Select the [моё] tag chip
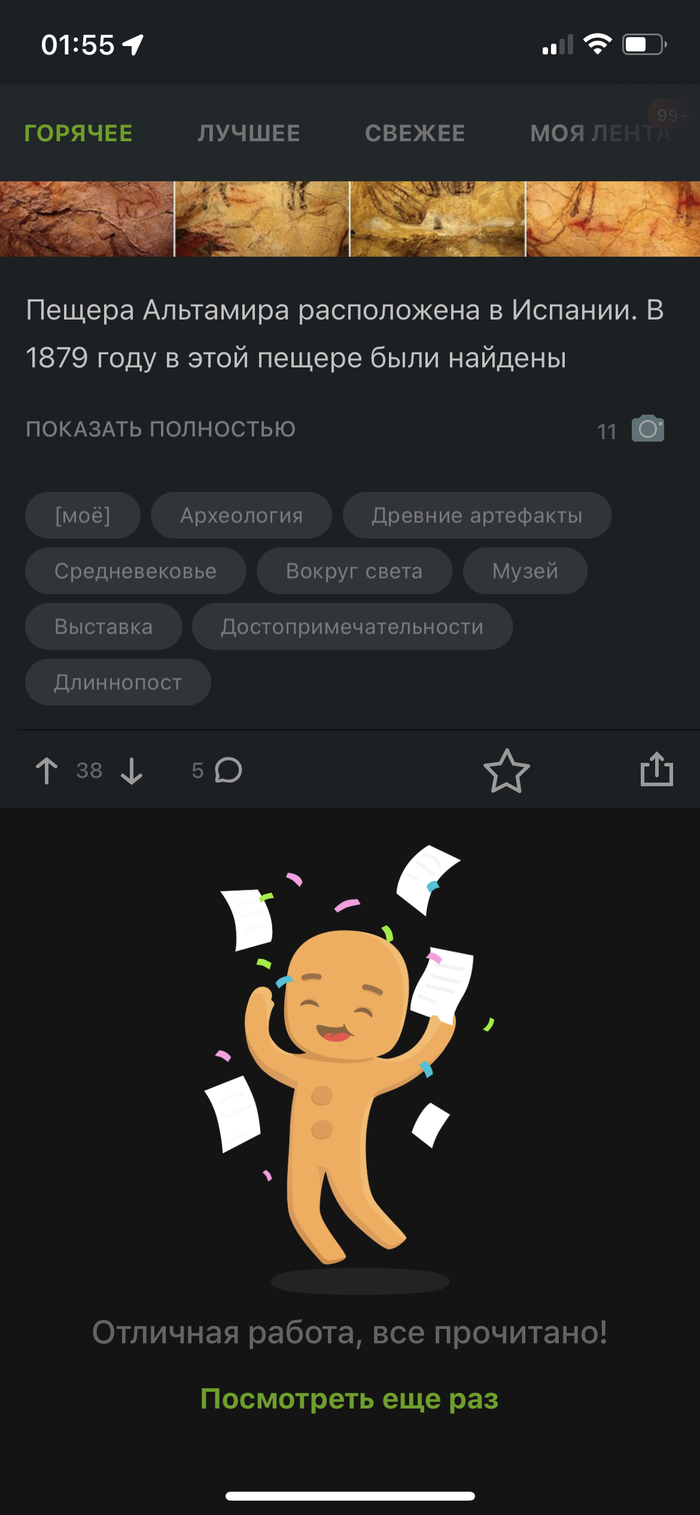This screenshot has width=700, height=1515. pyautogui.click(x=83, y=516)
